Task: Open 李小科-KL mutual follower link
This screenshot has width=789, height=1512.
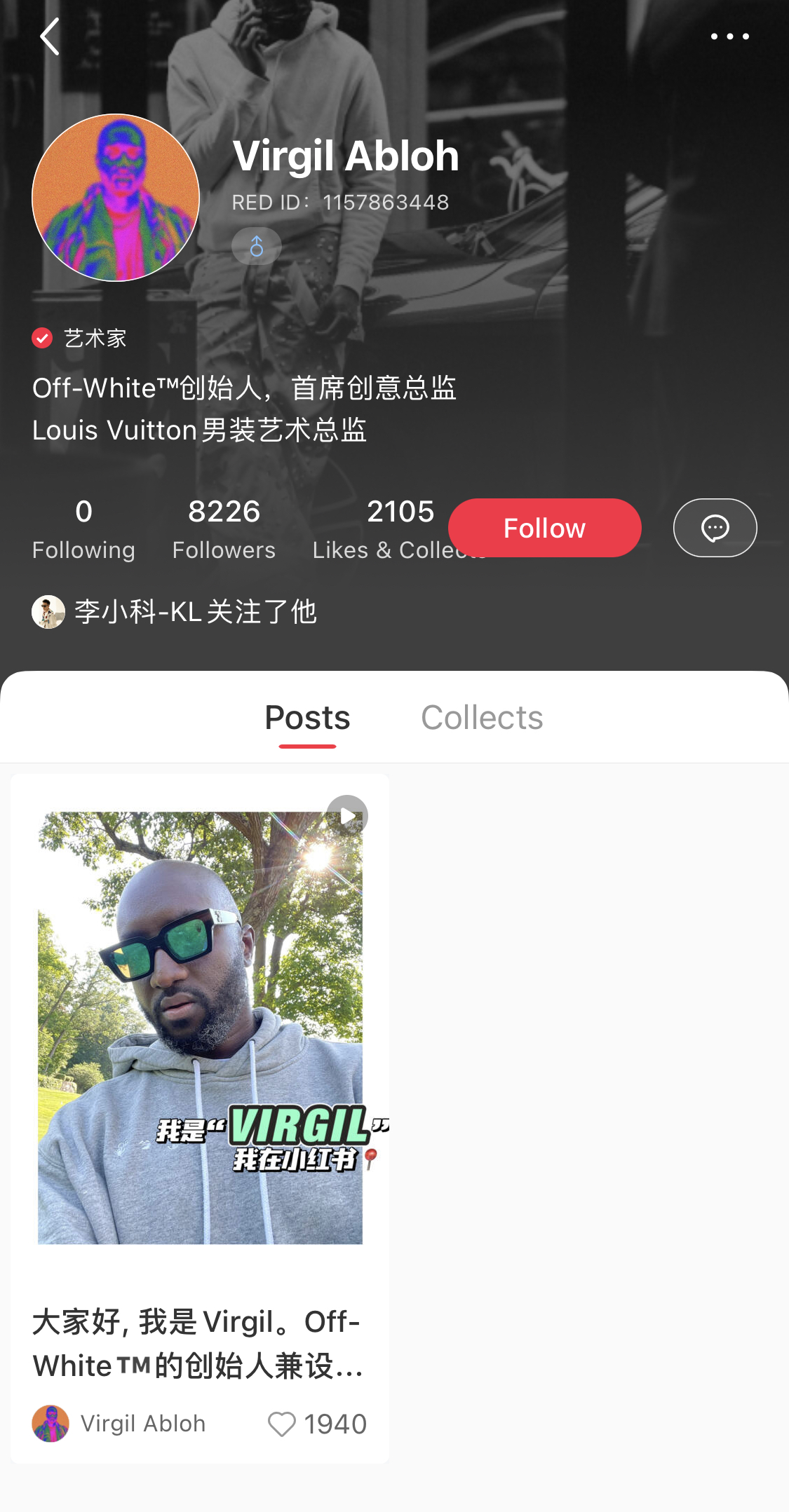Action: pyautogui.click(x=175, y=612)
